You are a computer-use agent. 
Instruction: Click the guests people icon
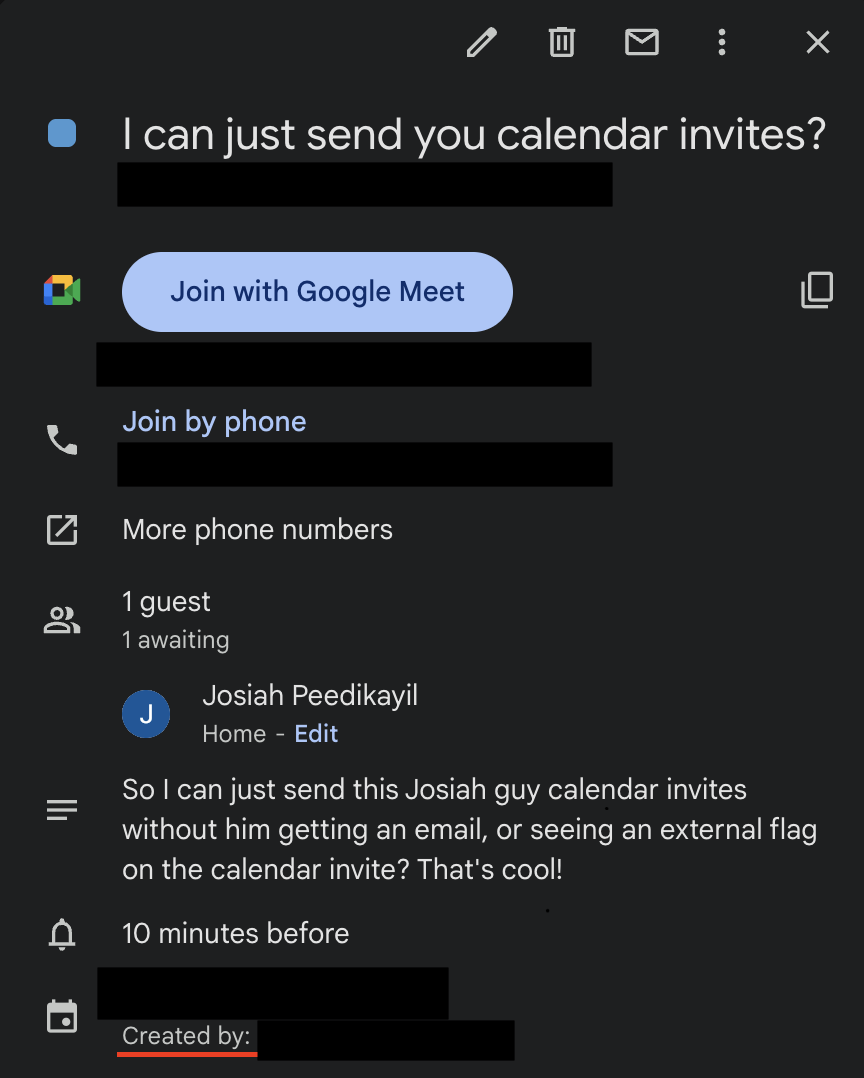tap(61, 618)
